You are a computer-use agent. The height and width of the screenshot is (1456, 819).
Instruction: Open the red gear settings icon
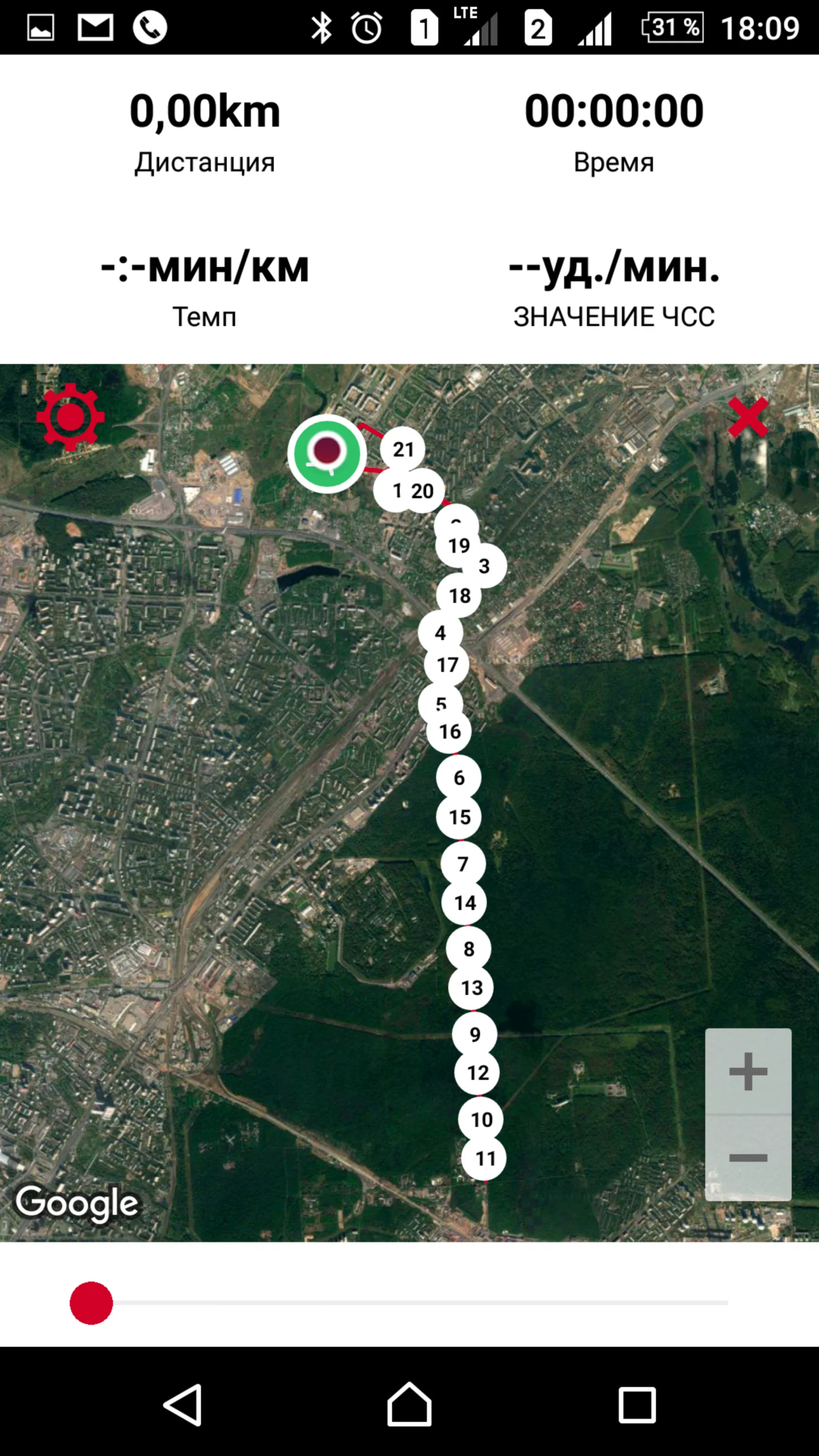coord(71,417)
